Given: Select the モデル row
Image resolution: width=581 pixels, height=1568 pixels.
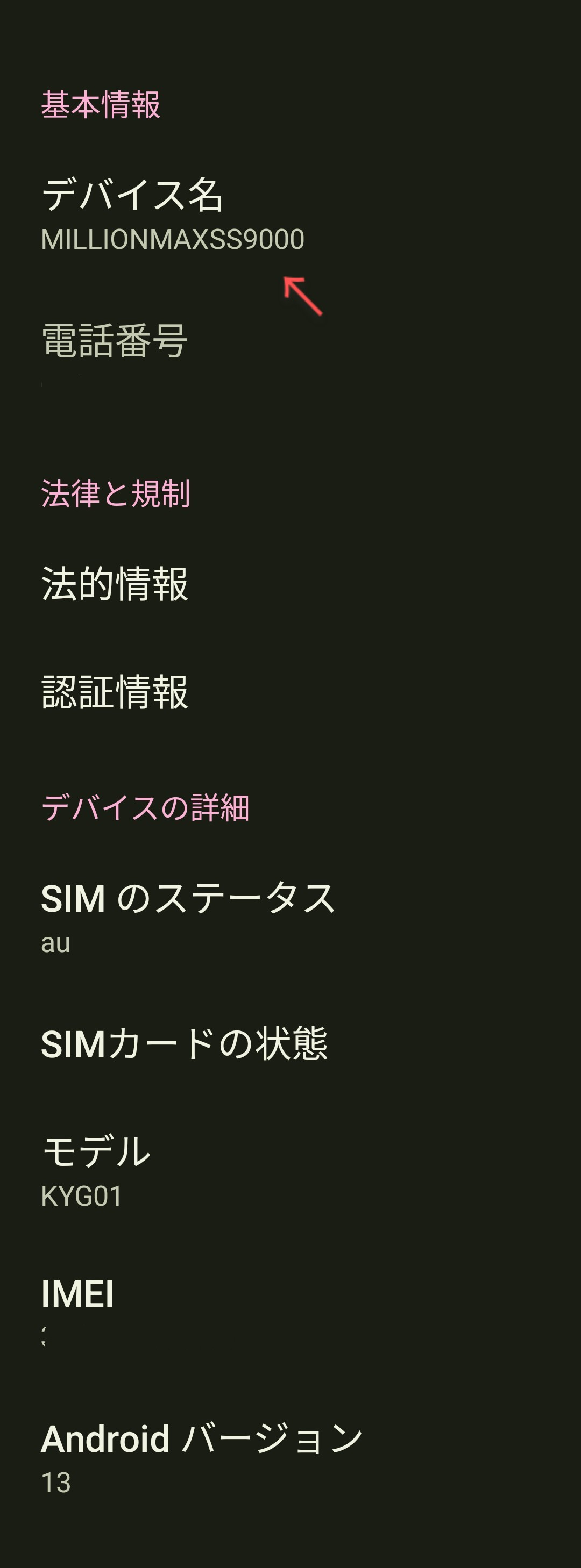Looking at the screenshot, I should pyautogui.click(x=96, y=1169).
